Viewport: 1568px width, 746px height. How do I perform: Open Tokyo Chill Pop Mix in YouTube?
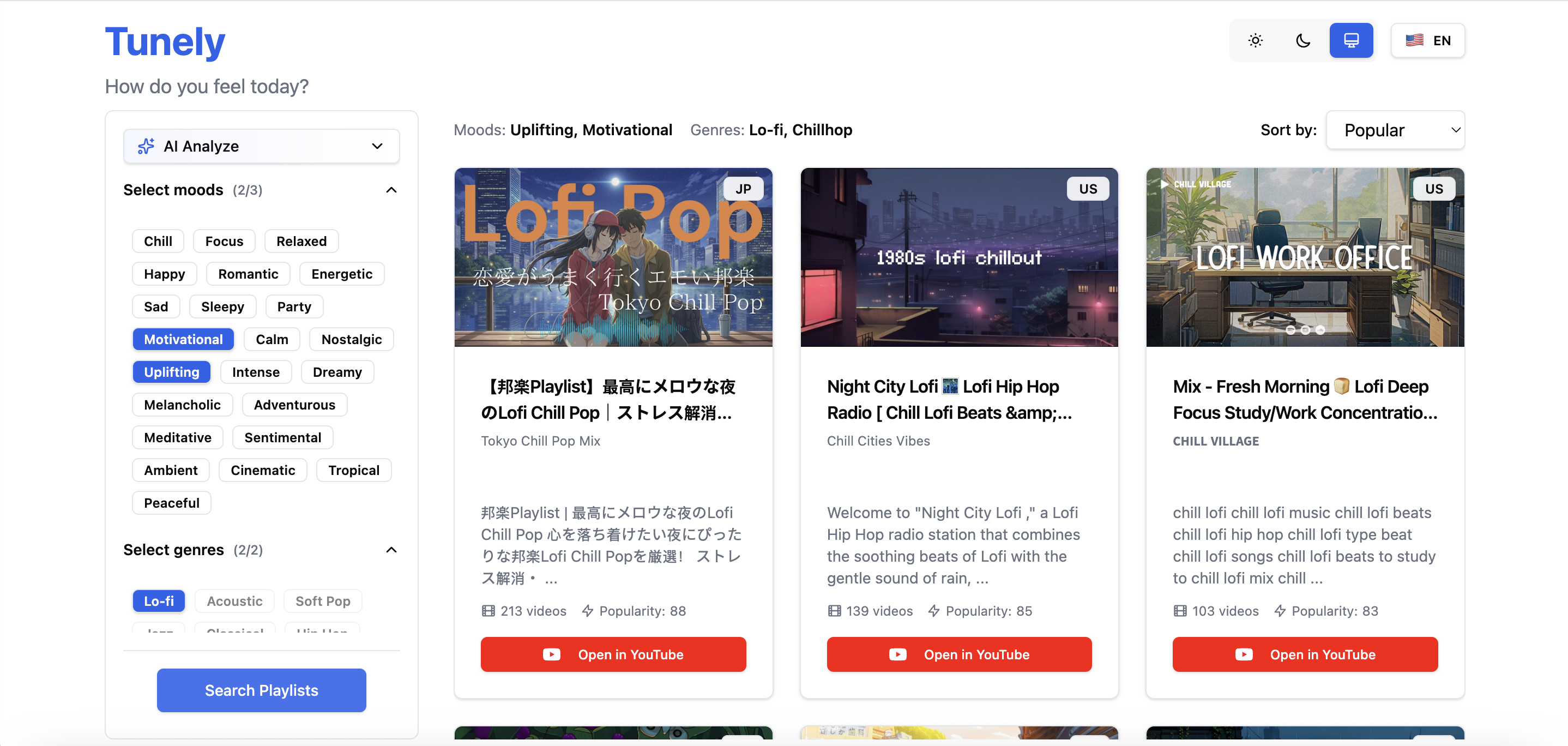point(613,654)
